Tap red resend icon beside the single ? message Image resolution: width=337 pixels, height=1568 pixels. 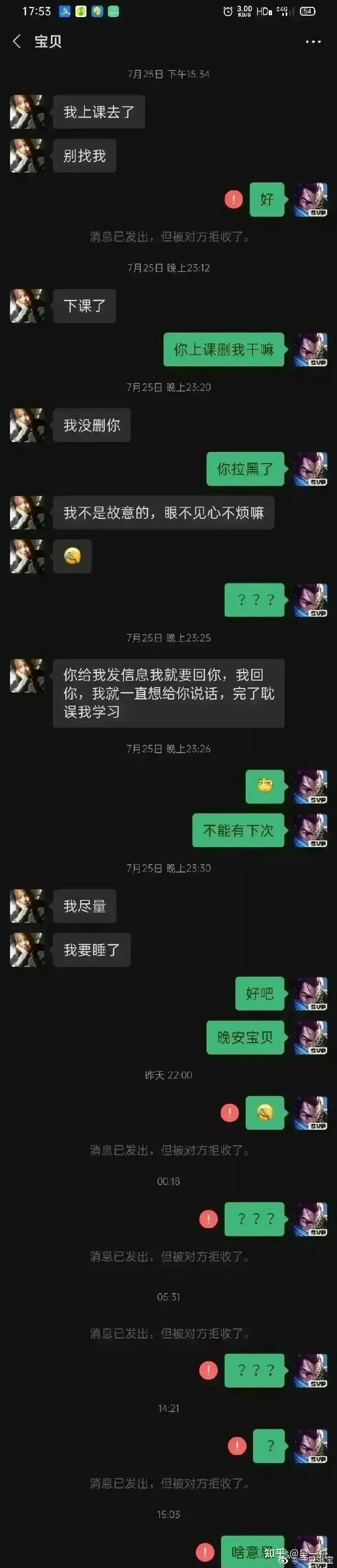pos(236,1446)
